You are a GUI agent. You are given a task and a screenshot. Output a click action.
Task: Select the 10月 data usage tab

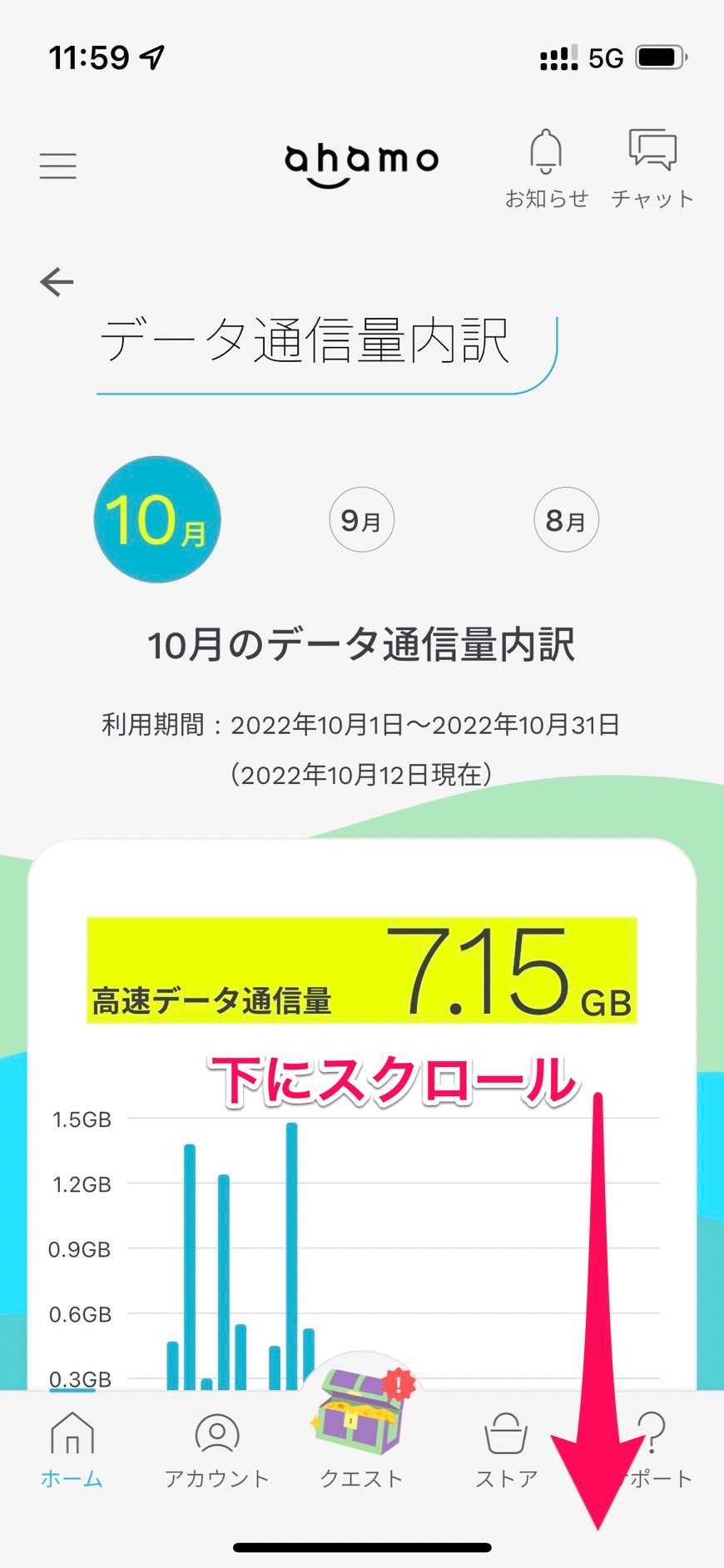pyautogui.click(x=157, y=519)
